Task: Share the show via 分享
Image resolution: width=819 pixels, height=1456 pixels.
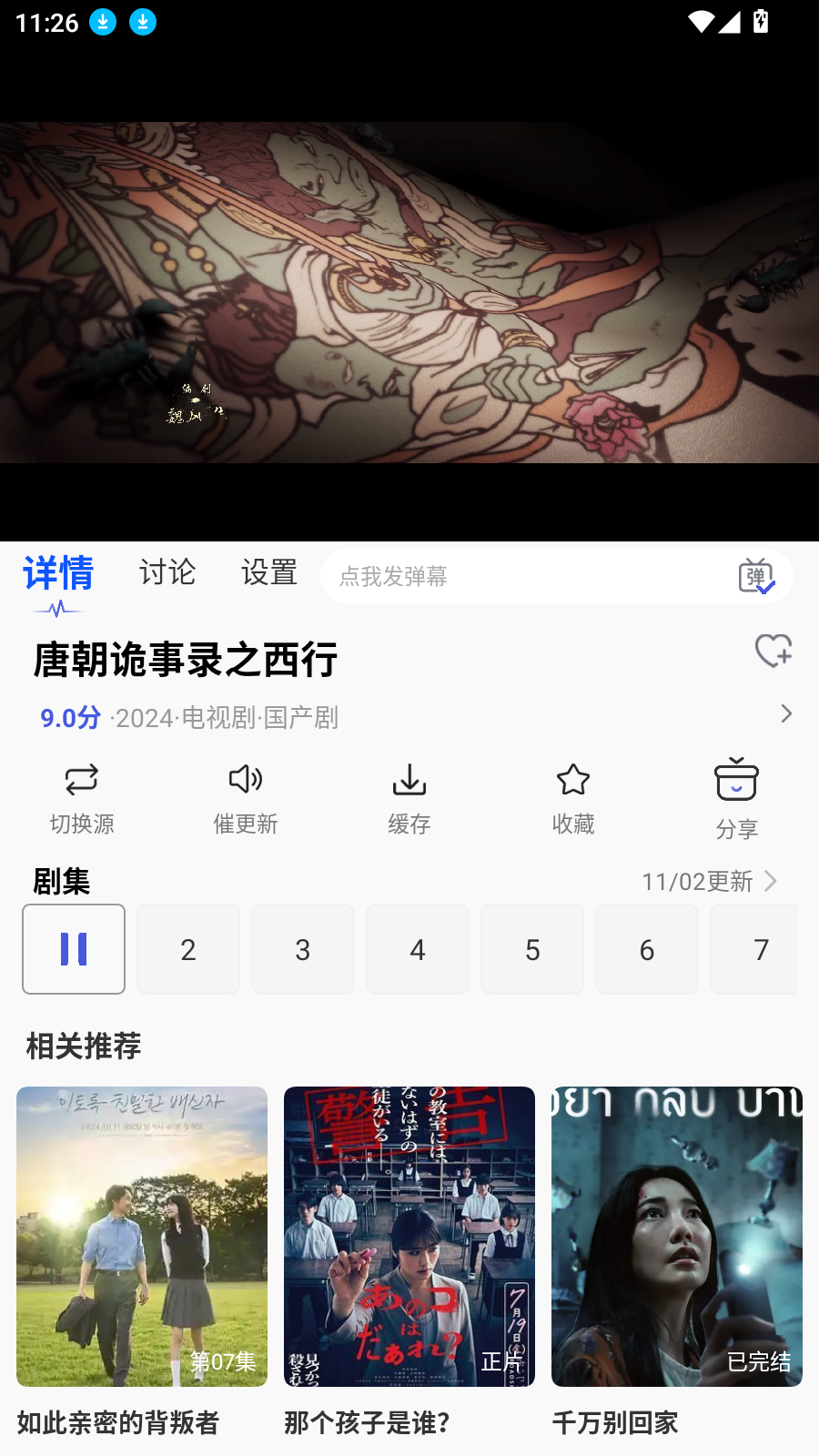Action: [737, 799]
